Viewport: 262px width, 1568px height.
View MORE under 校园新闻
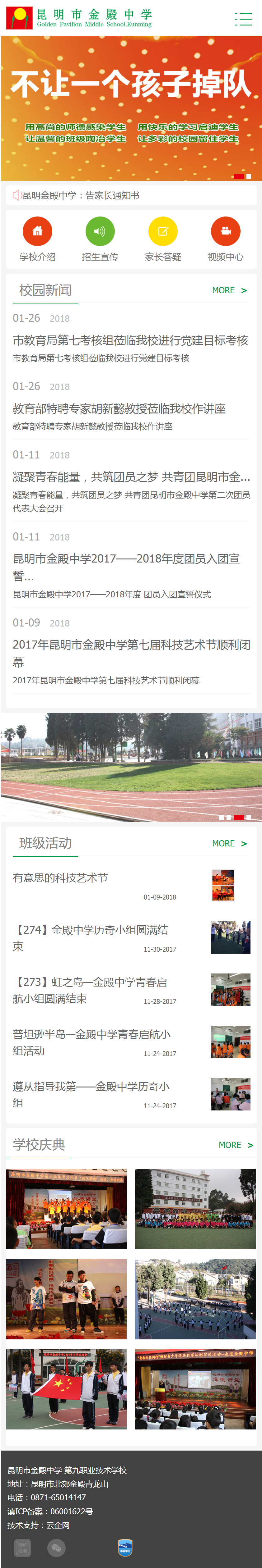(229, 290)
